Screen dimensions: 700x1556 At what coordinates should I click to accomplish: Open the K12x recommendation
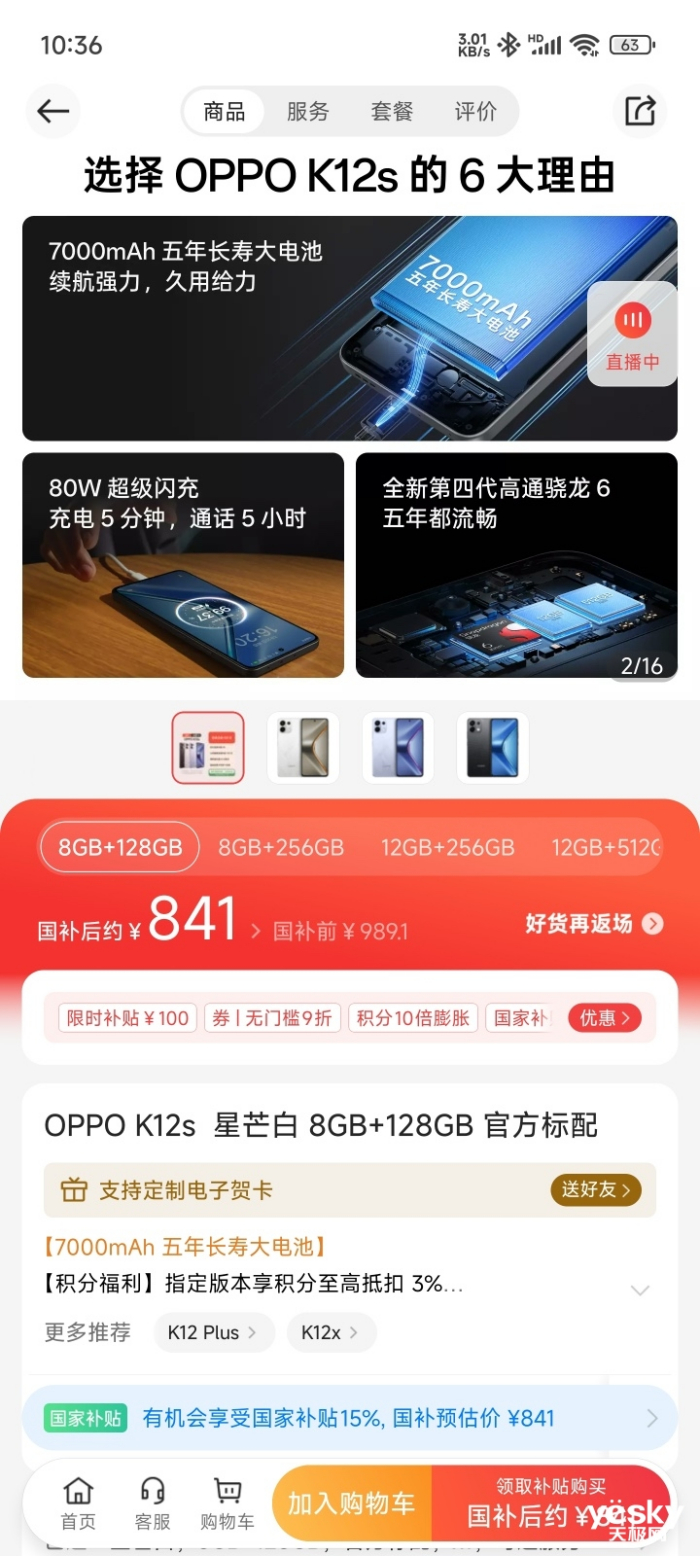pos(331,1332)
